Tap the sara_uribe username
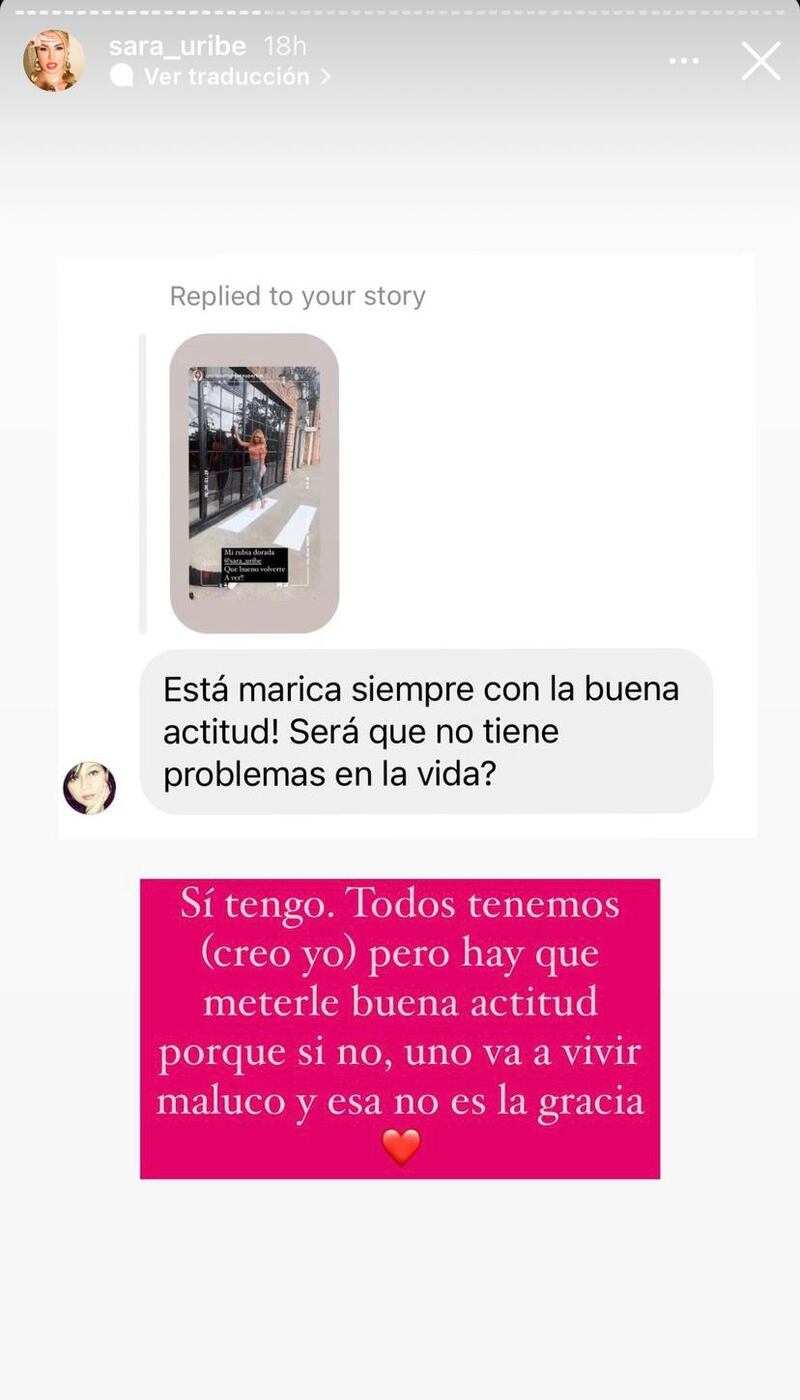 pyautogui.click(x=178, y=45)
